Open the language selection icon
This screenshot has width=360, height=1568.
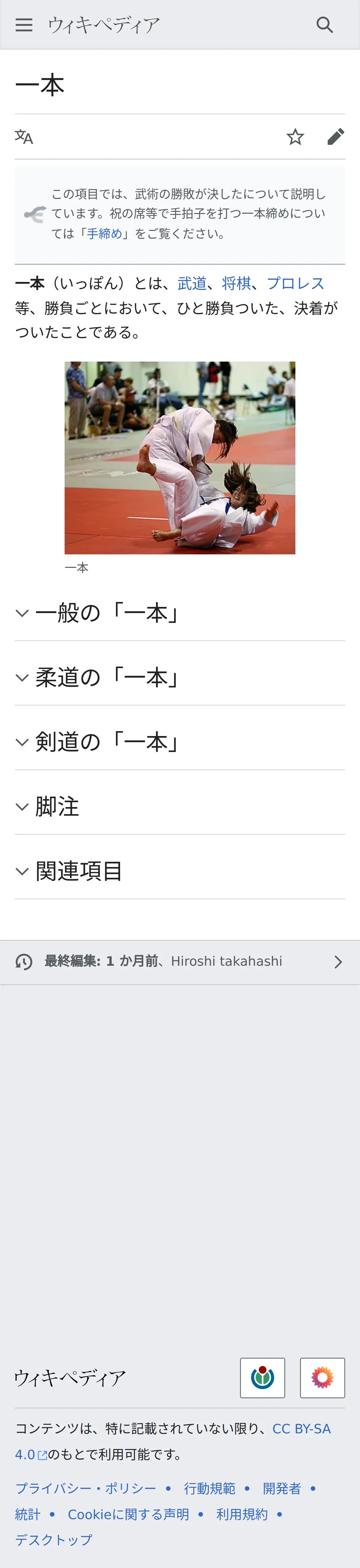[24, 137]
